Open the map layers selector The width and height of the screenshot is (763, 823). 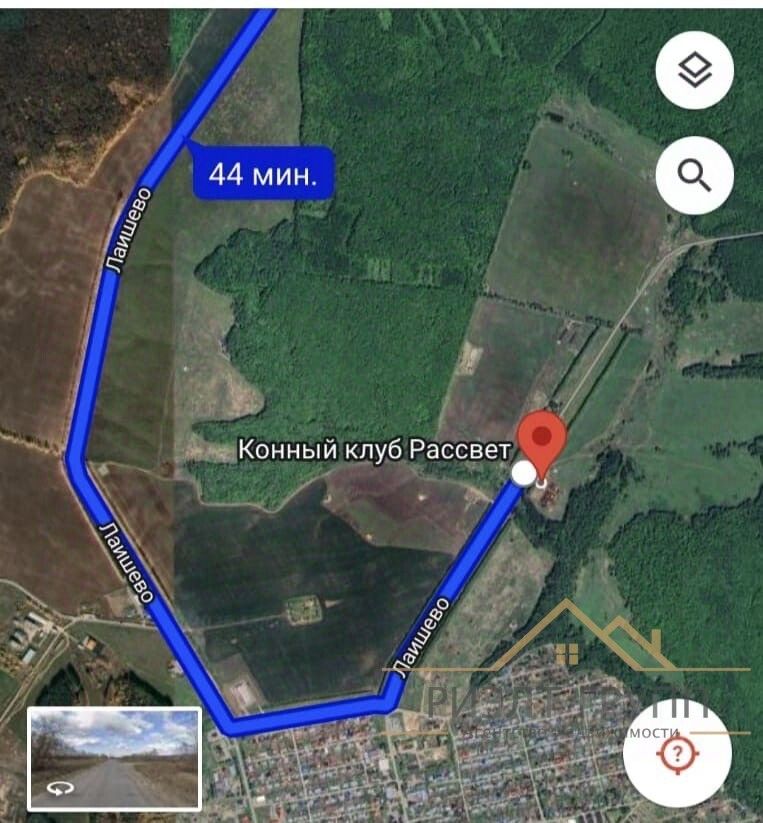coord(695,70)
